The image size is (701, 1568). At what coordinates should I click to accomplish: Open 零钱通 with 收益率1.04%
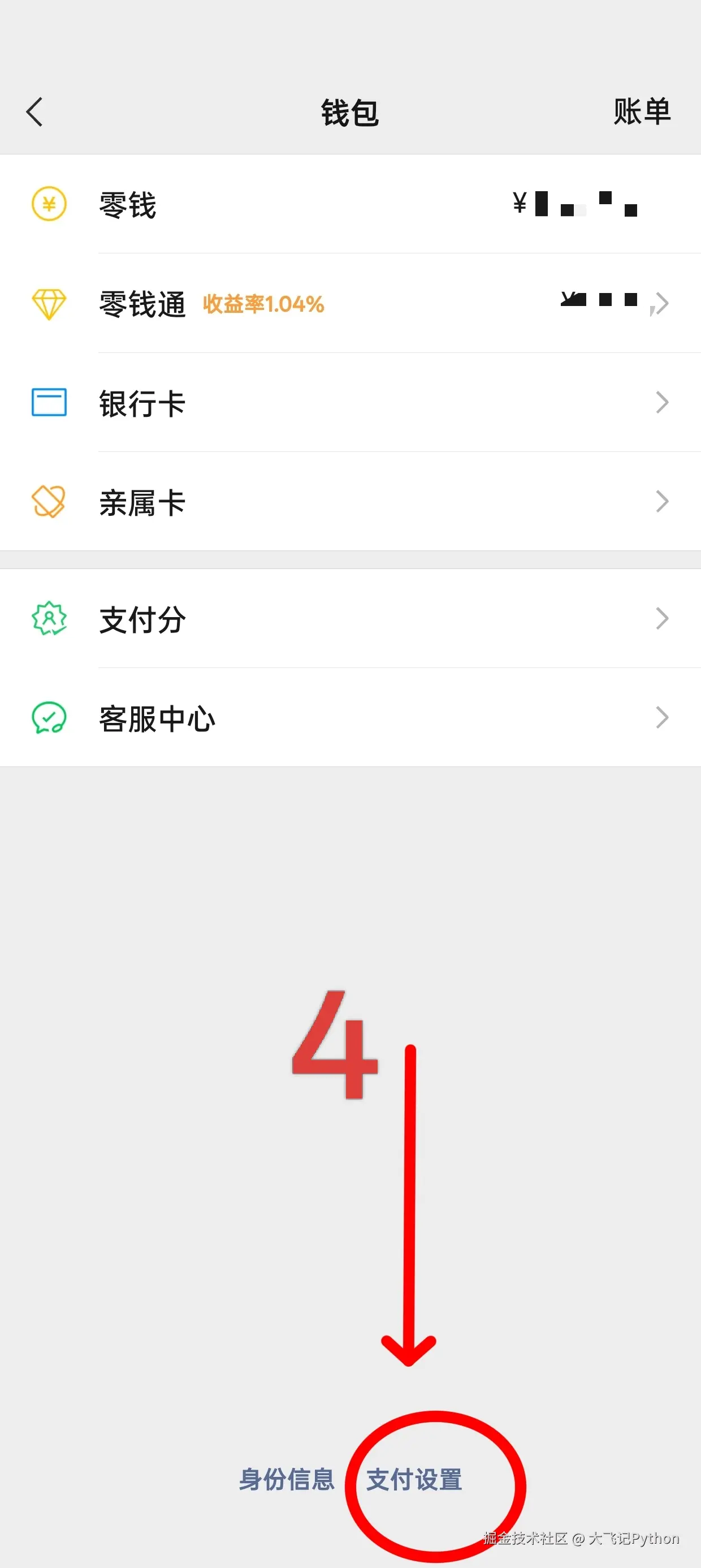tap(350, 303)
